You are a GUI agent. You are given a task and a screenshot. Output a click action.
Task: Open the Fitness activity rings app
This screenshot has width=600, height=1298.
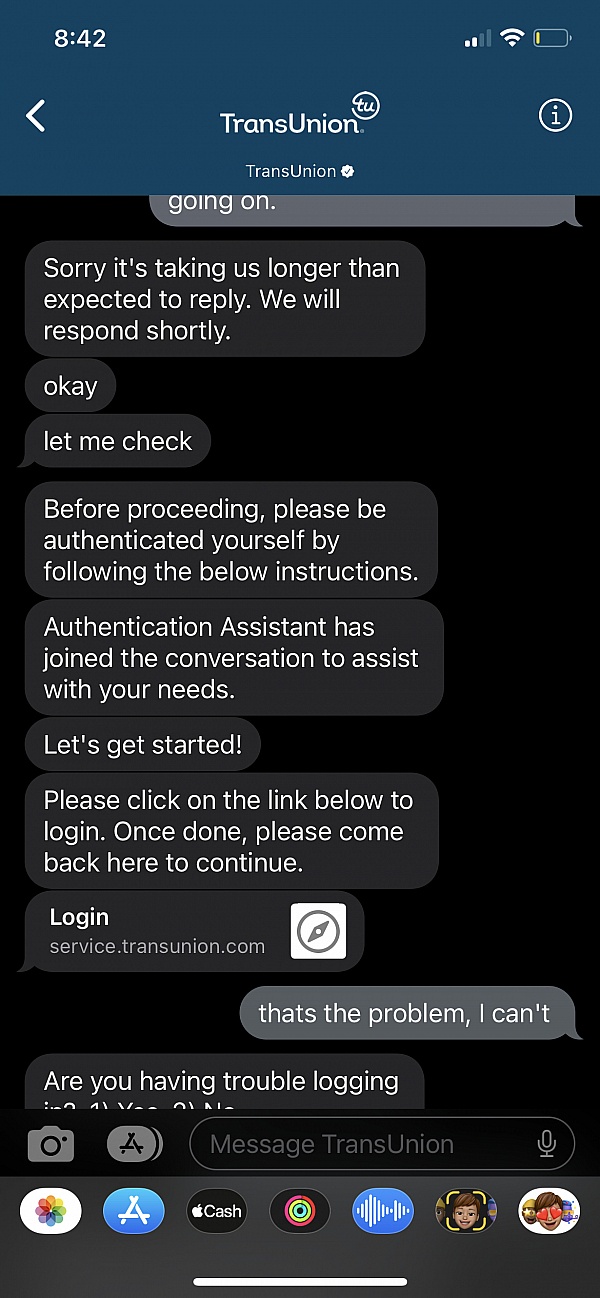tap(300, 1211)
